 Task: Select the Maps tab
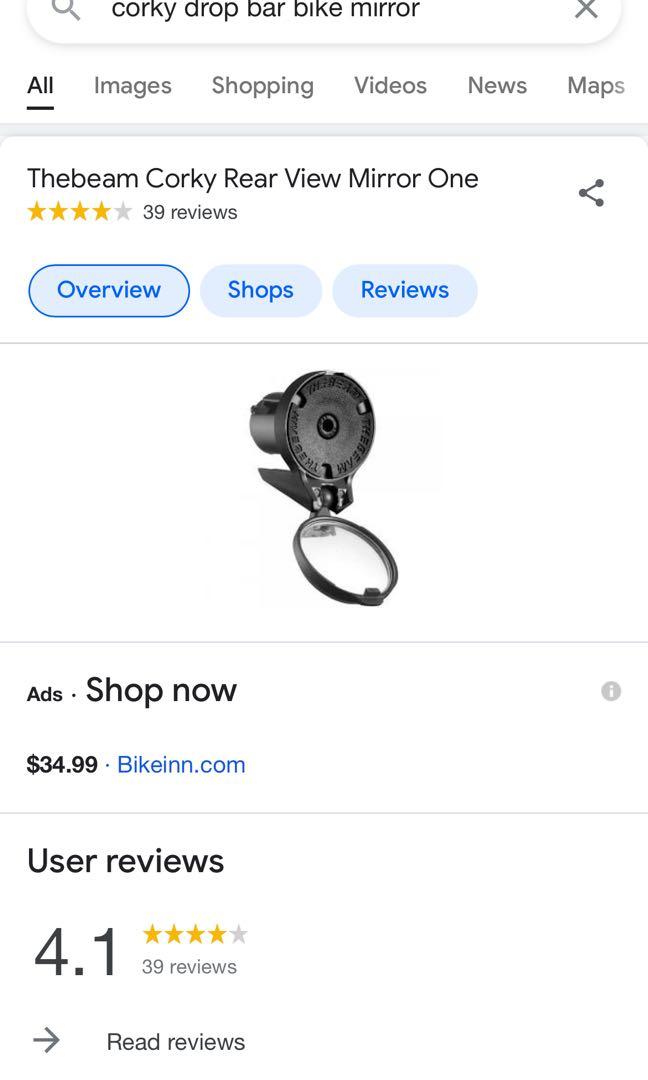[595, 86]
